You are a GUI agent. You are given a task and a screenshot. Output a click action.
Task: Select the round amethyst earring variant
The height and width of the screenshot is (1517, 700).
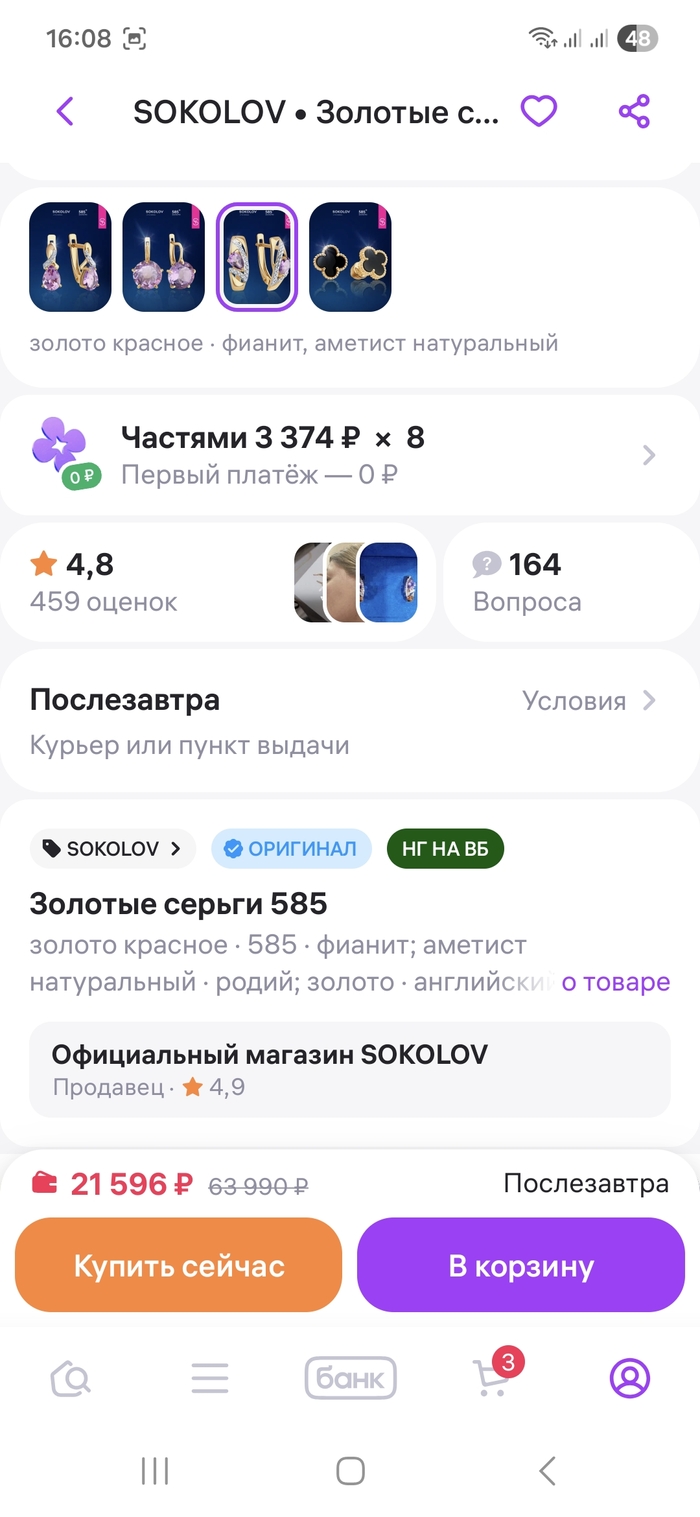(163, 257)
